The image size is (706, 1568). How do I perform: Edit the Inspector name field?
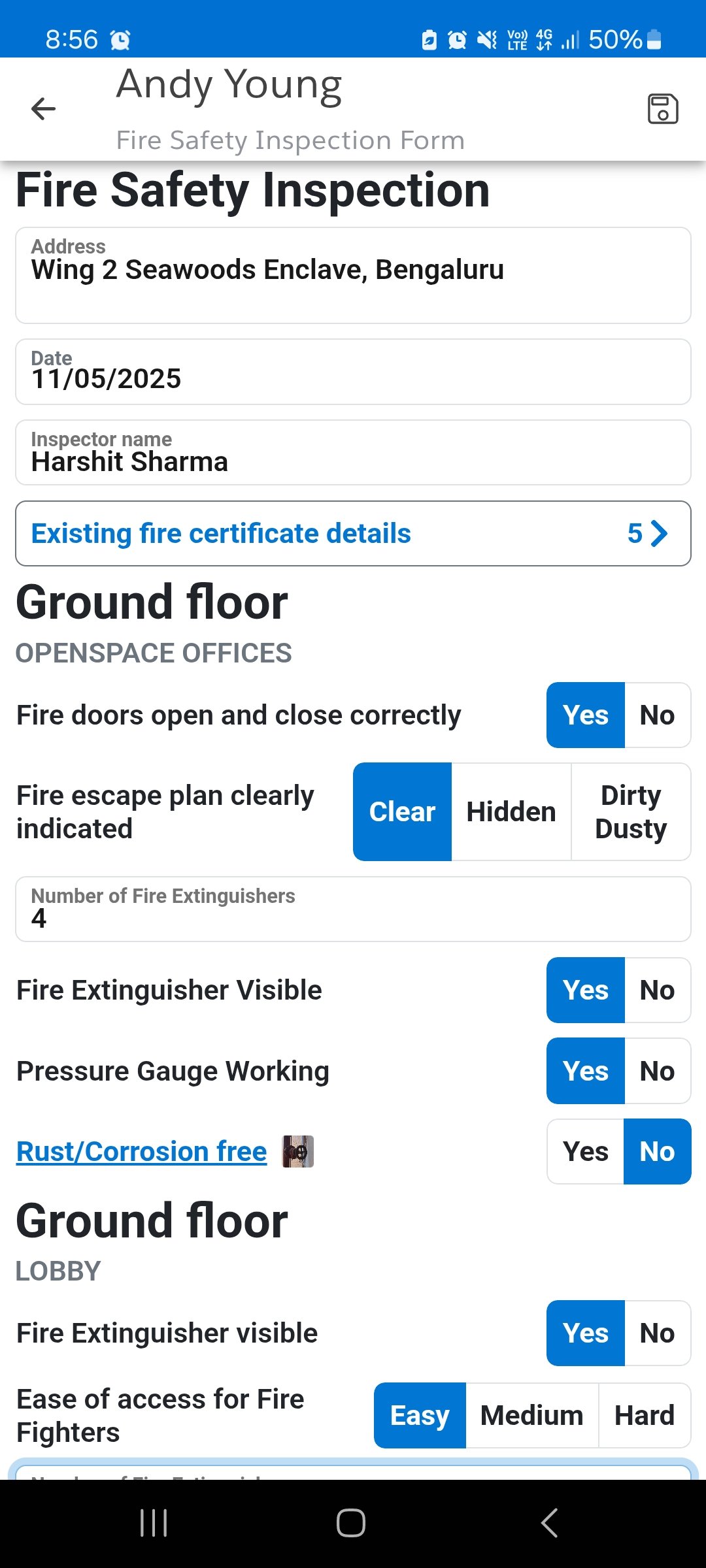coord(353,452)
